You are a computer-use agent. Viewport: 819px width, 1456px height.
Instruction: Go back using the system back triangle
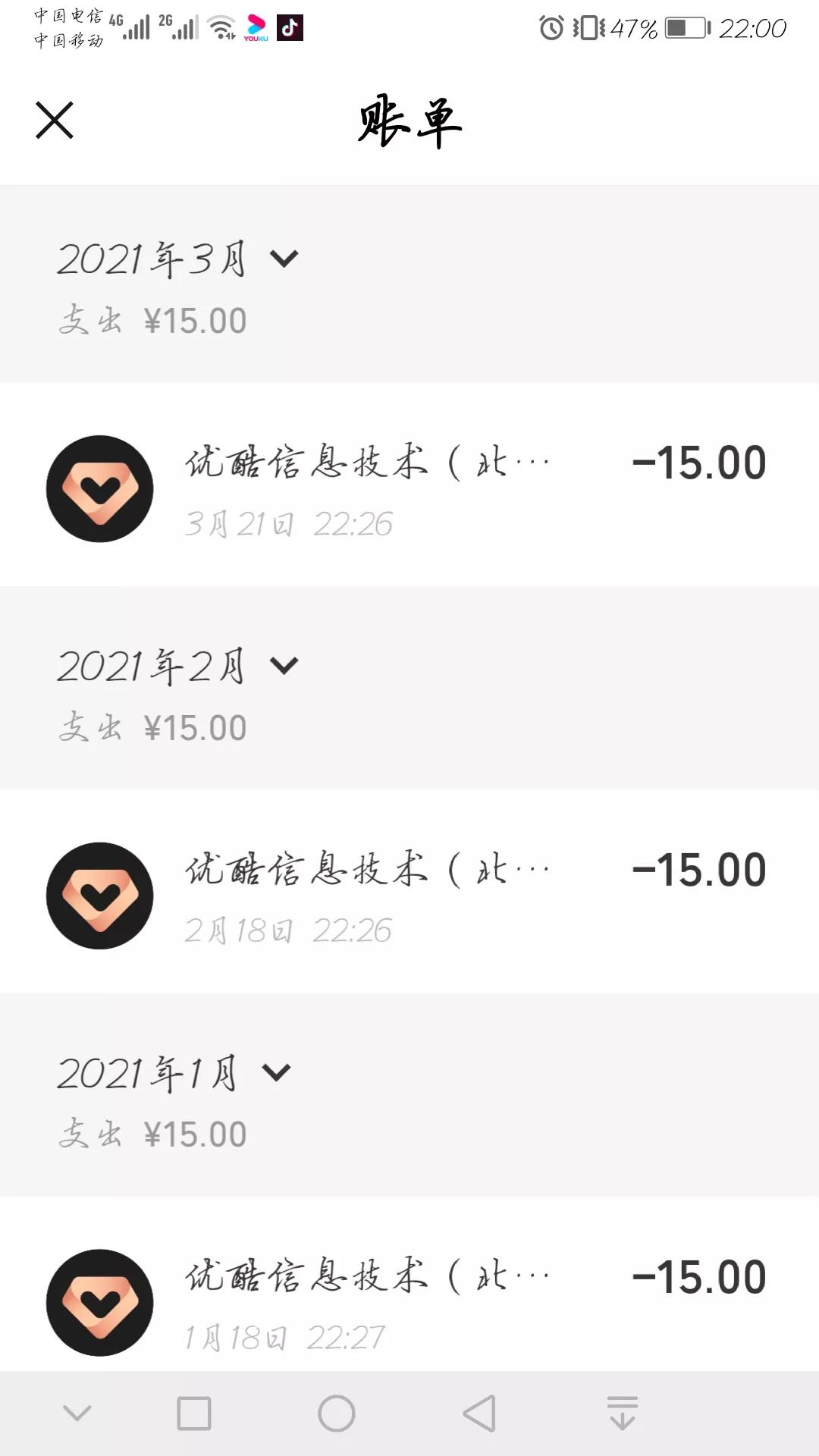tap(479, 1414)
